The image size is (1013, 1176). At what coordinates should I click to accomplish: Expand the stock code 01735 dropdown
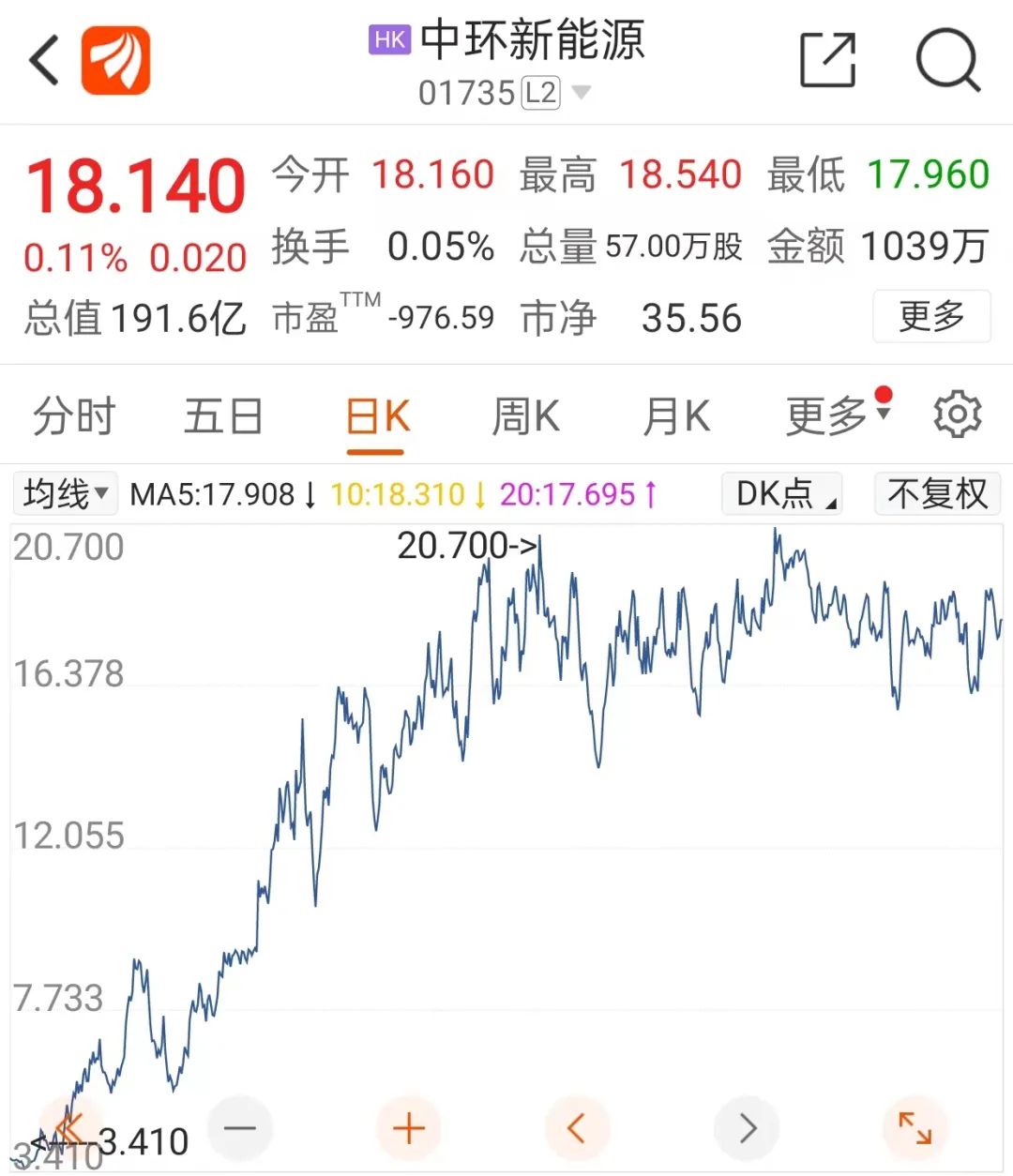click(x=582, y=93)
